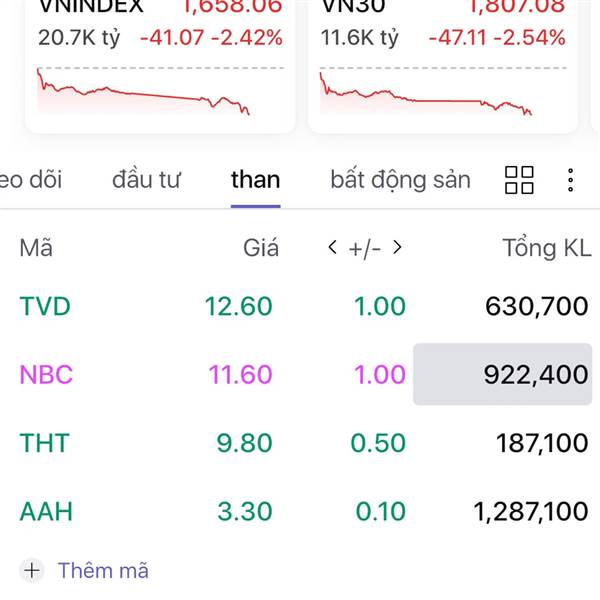Switch to the đầu tư tab
The width and height of the screenshot is (600, 600).
[146, 180]
